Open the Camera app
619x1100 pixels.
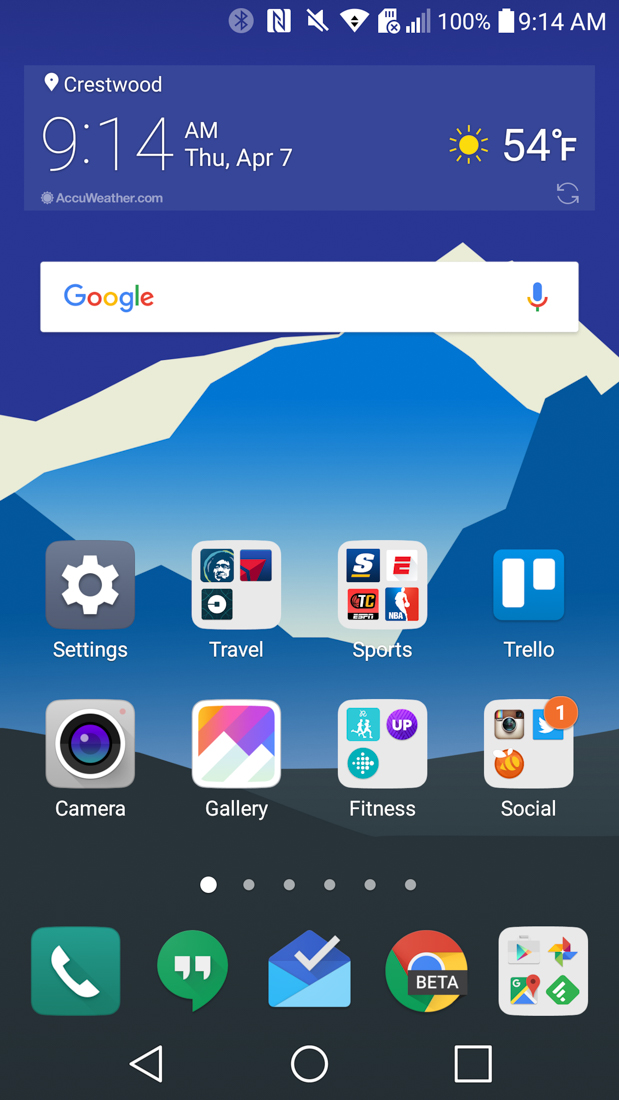coord(90,745)
